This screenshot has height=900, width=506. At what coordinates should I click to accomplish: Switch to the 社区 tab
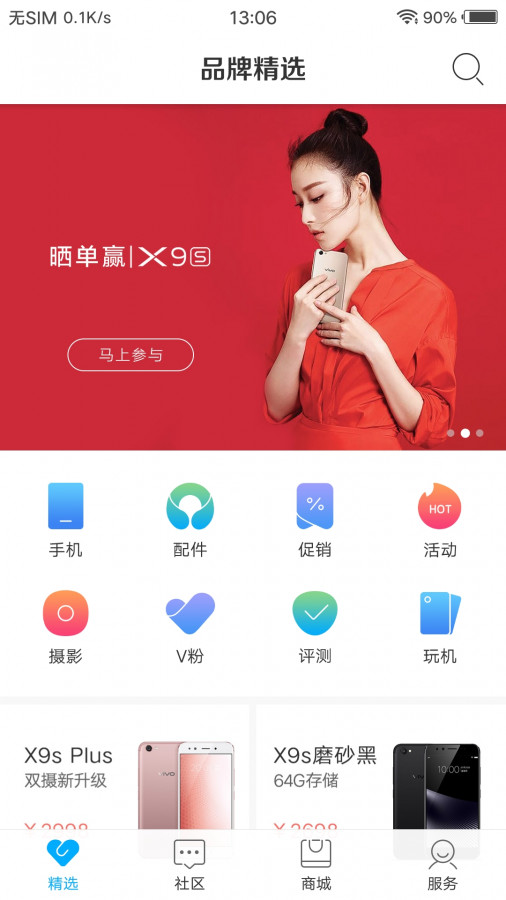tap(189, 866)
